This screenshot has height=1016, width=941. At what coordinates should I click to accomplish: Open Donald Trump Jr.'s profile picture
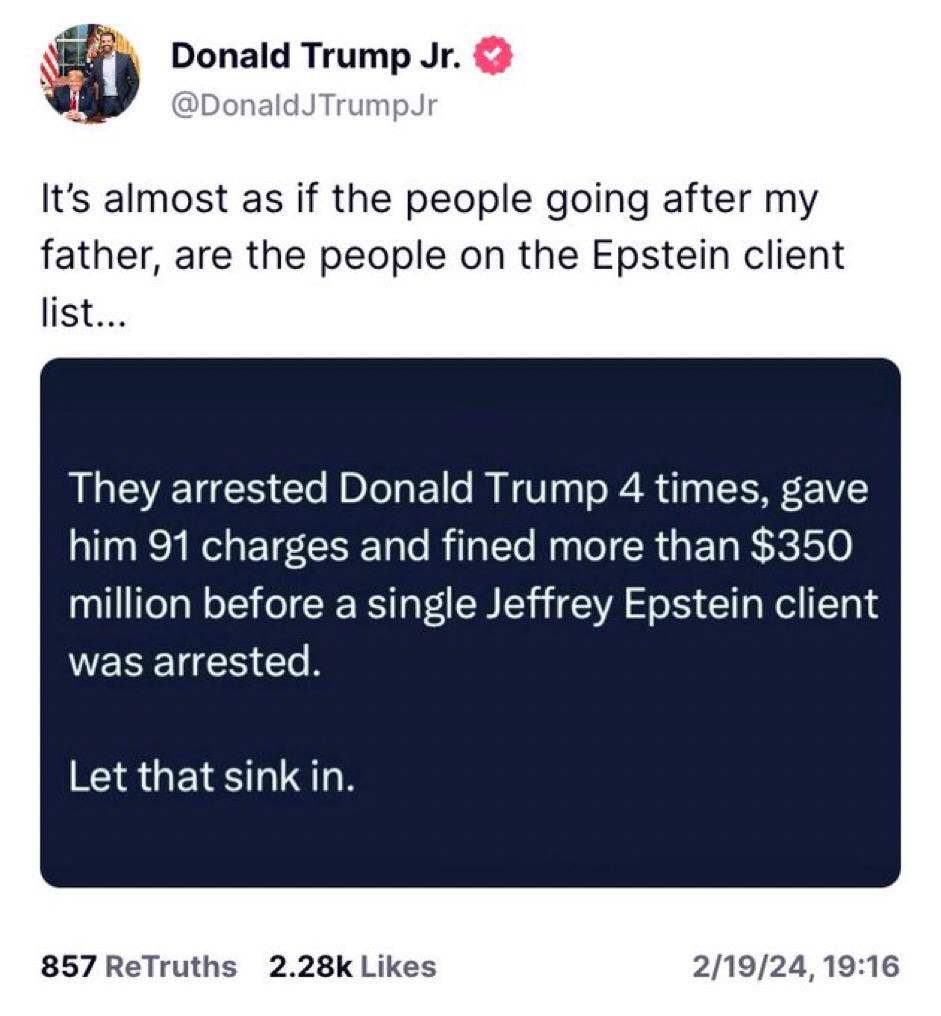90,73
